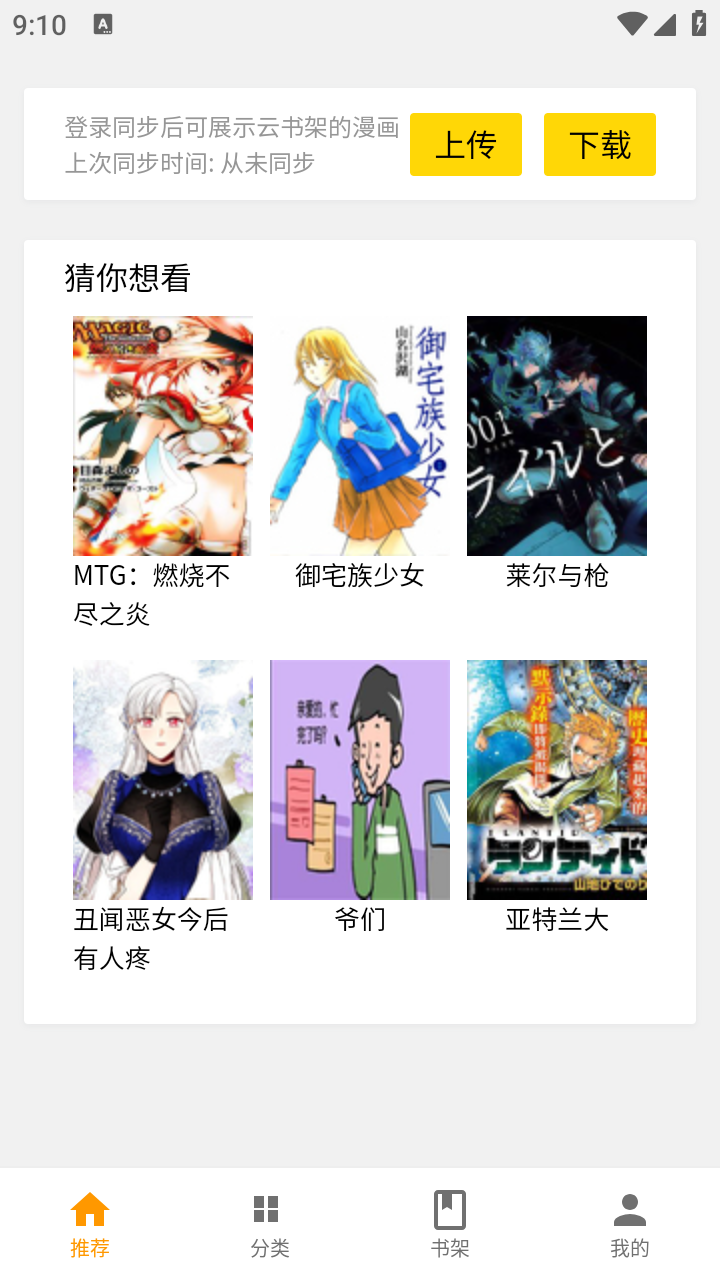Open the 推荐 home icon in bottom navigation

[90, 1208]
